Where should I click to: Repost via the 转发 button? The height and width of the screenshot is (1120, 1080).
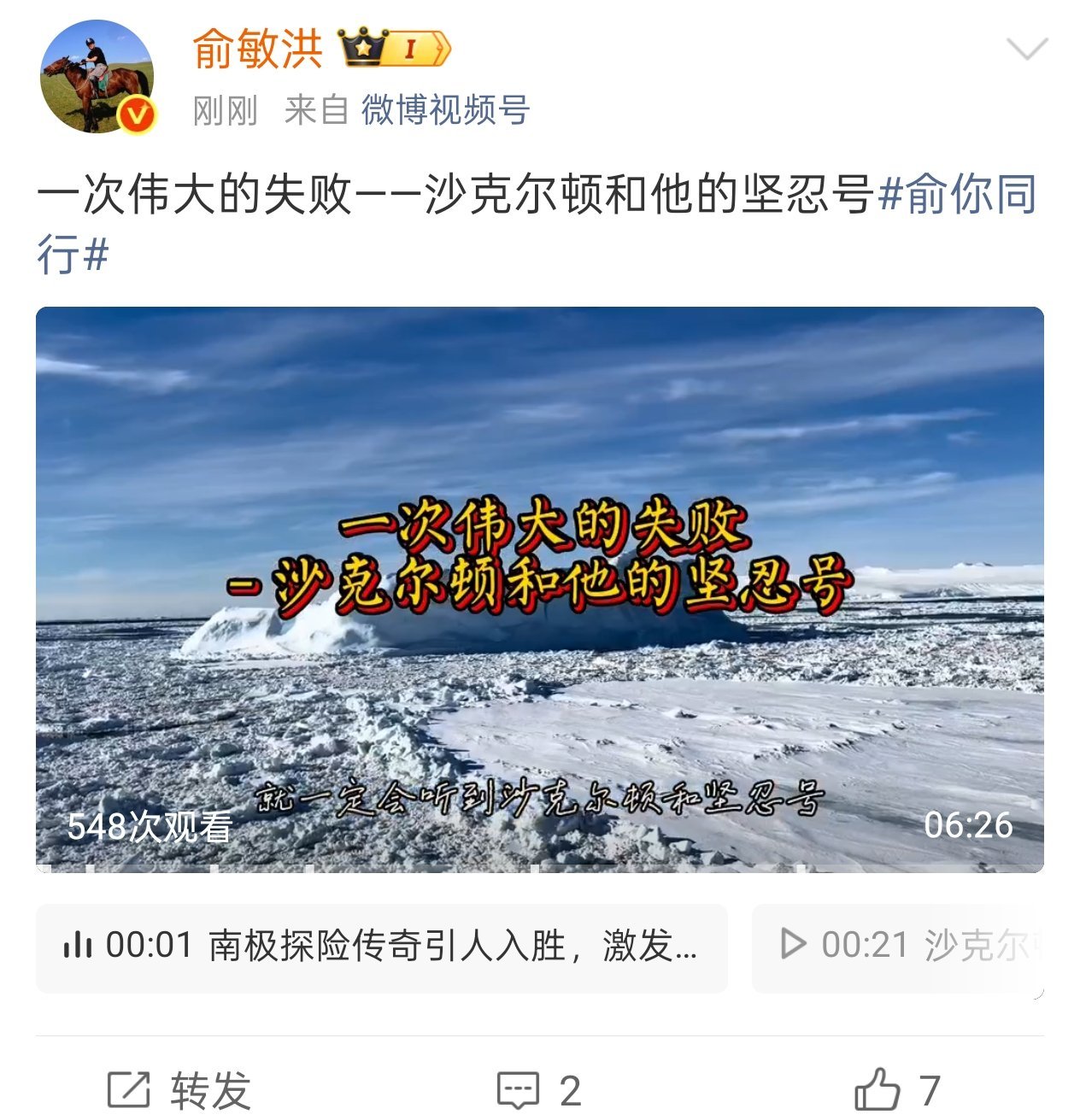click(x=179, y=1090)
